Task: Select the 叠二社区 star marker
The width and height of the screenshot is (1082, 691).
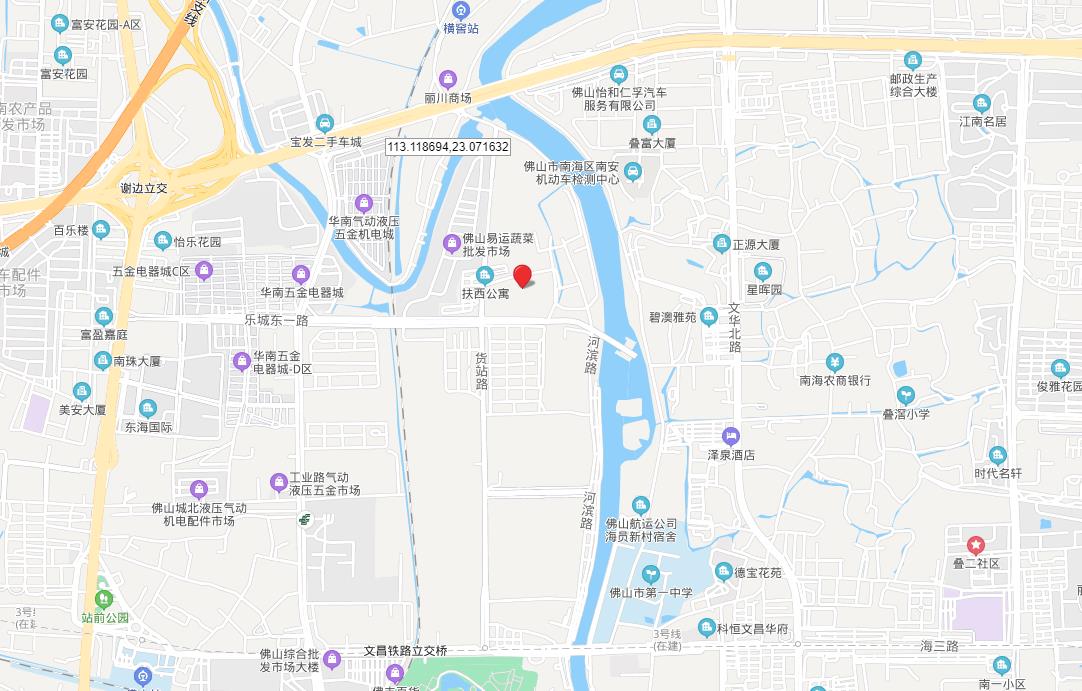Action: tap(976, 545)
